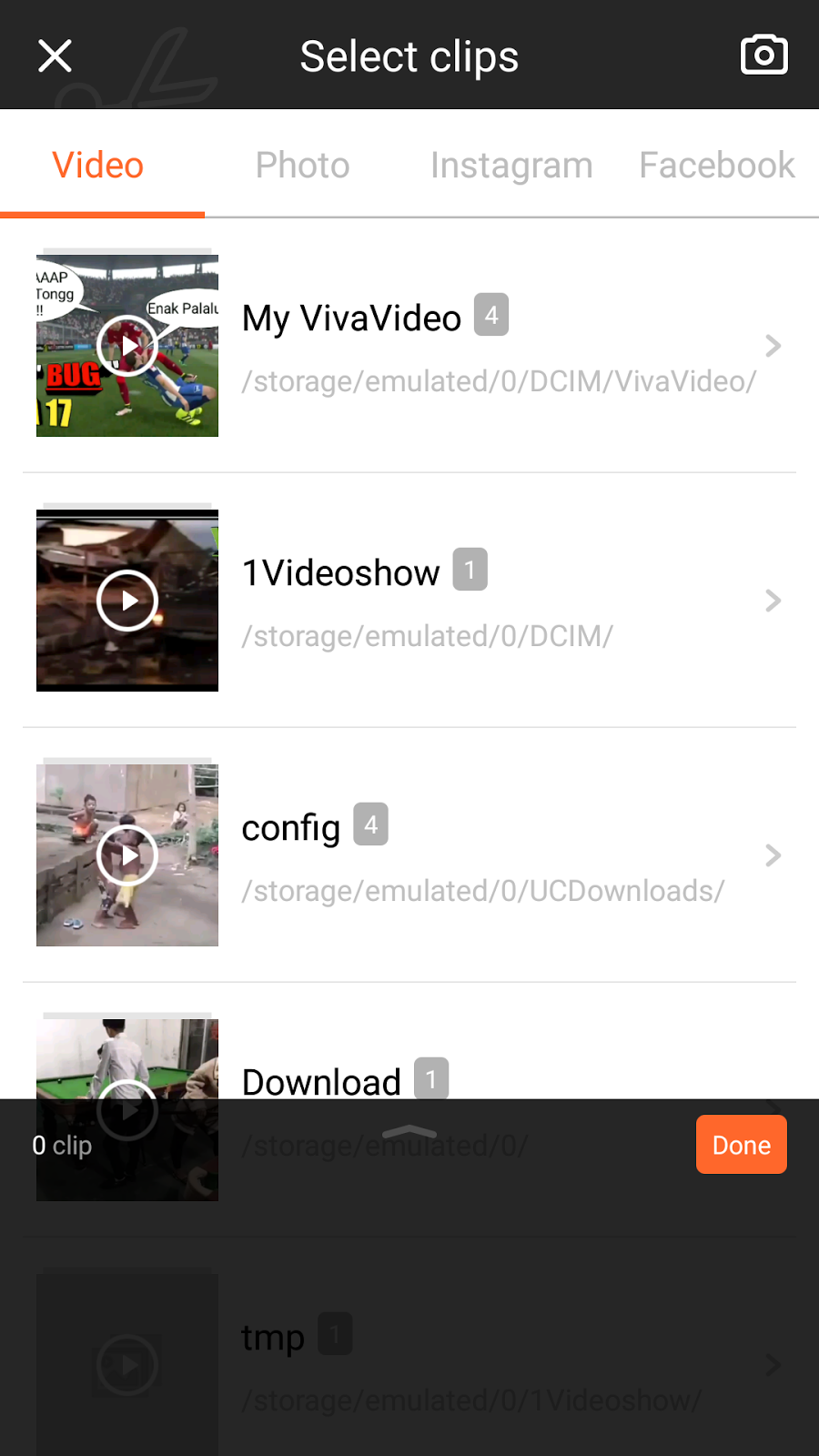Open the Facebook tab
This screenshot has height=1456, width=819.
tap(716, 165)
